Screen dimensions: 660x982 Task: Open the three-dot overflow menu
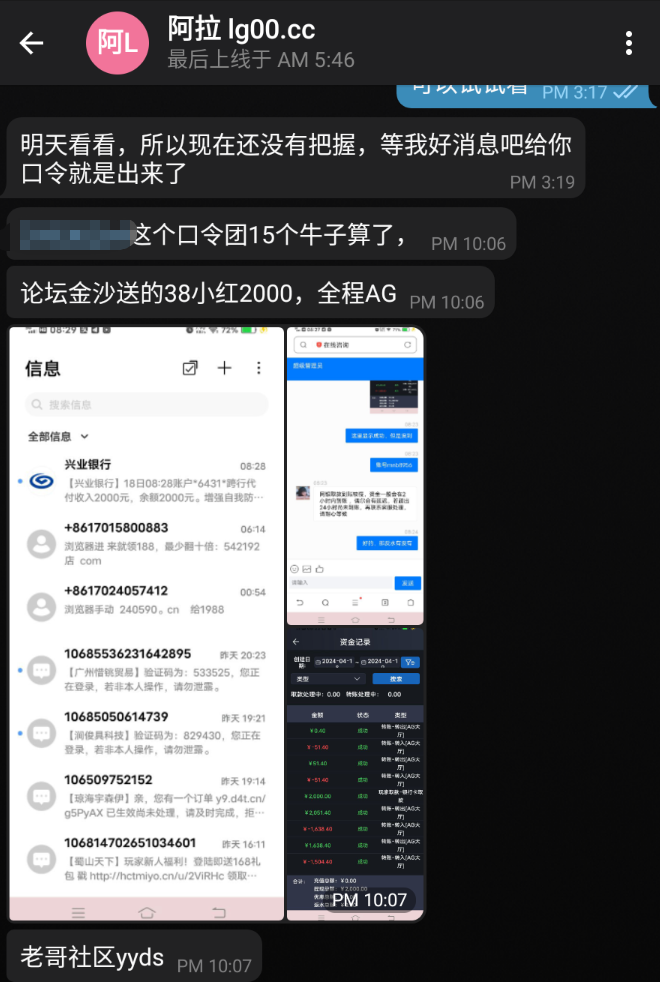pyautogui.click(x=628, y=43)
